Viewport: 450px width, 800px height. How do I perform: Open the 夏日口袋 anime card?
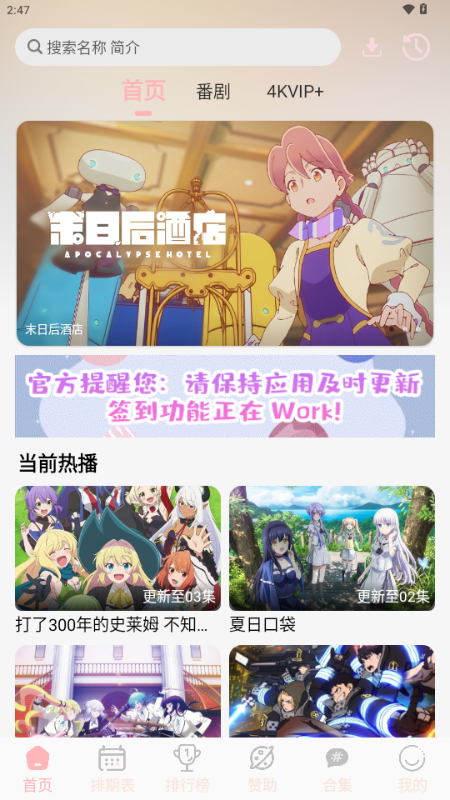coord(332,560)
